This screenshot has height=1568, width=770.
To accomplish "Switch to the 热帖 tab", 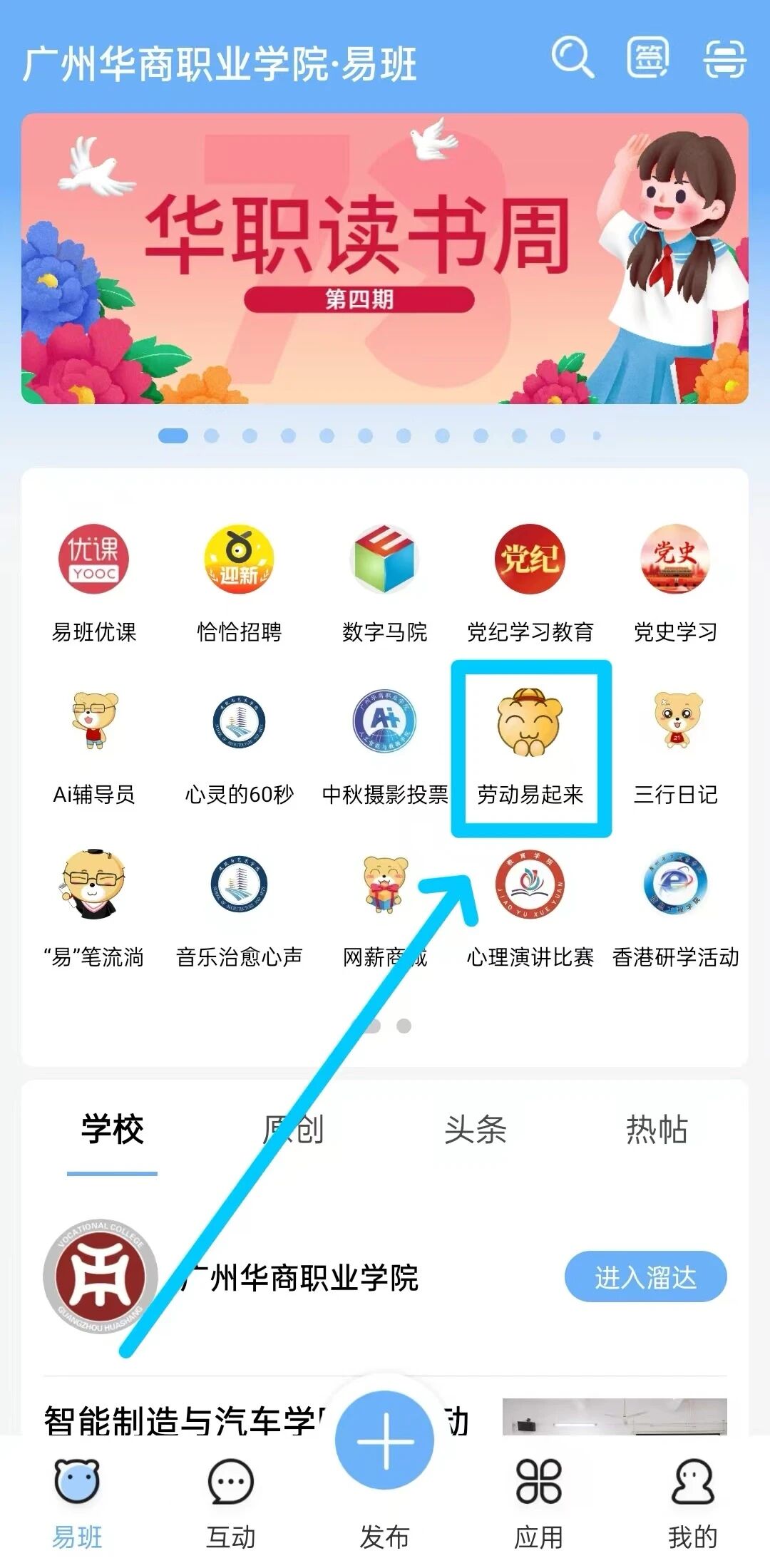I will [x=657, y=1130].
